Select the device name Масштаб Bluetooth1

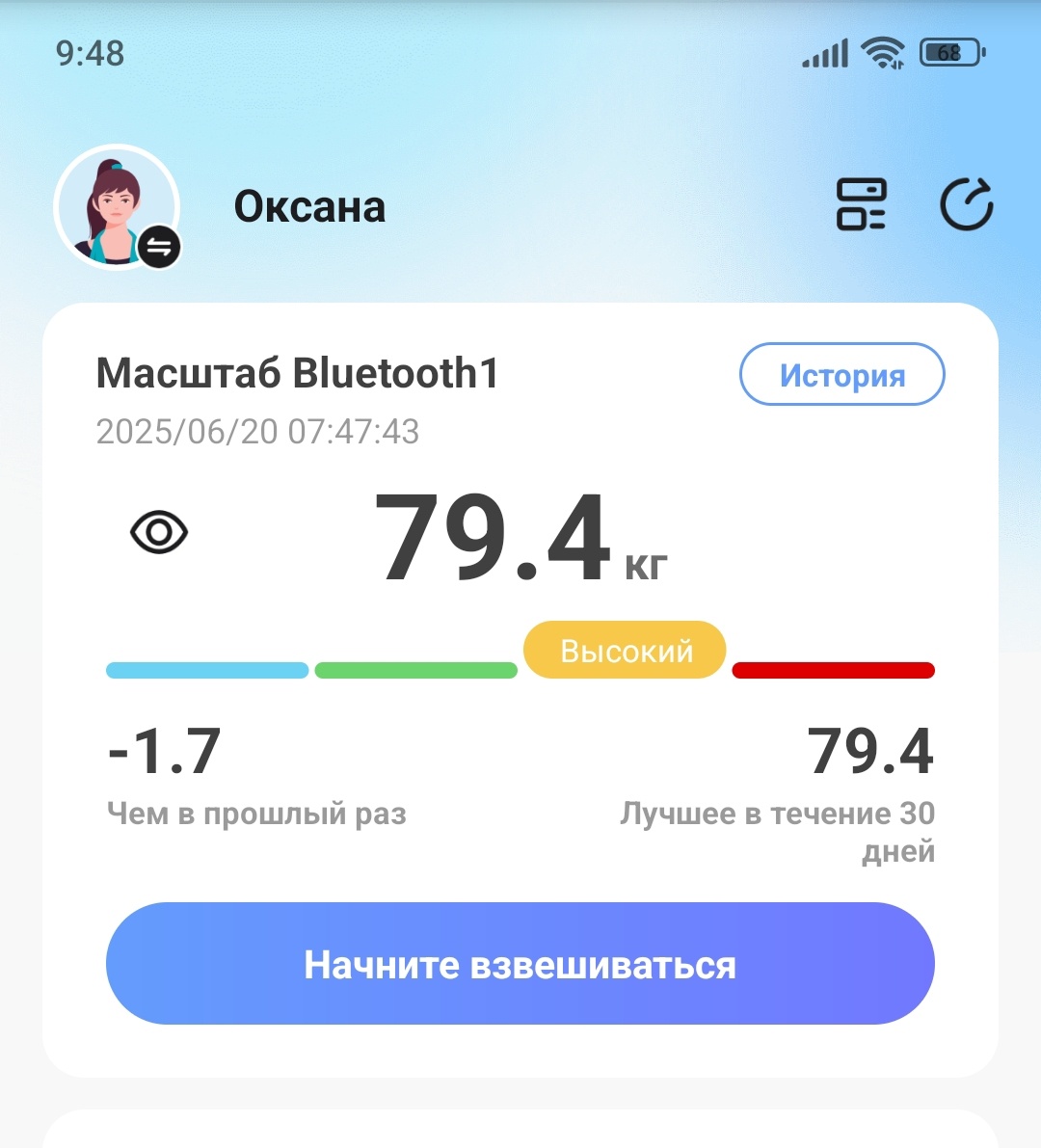tap(296, 374)
